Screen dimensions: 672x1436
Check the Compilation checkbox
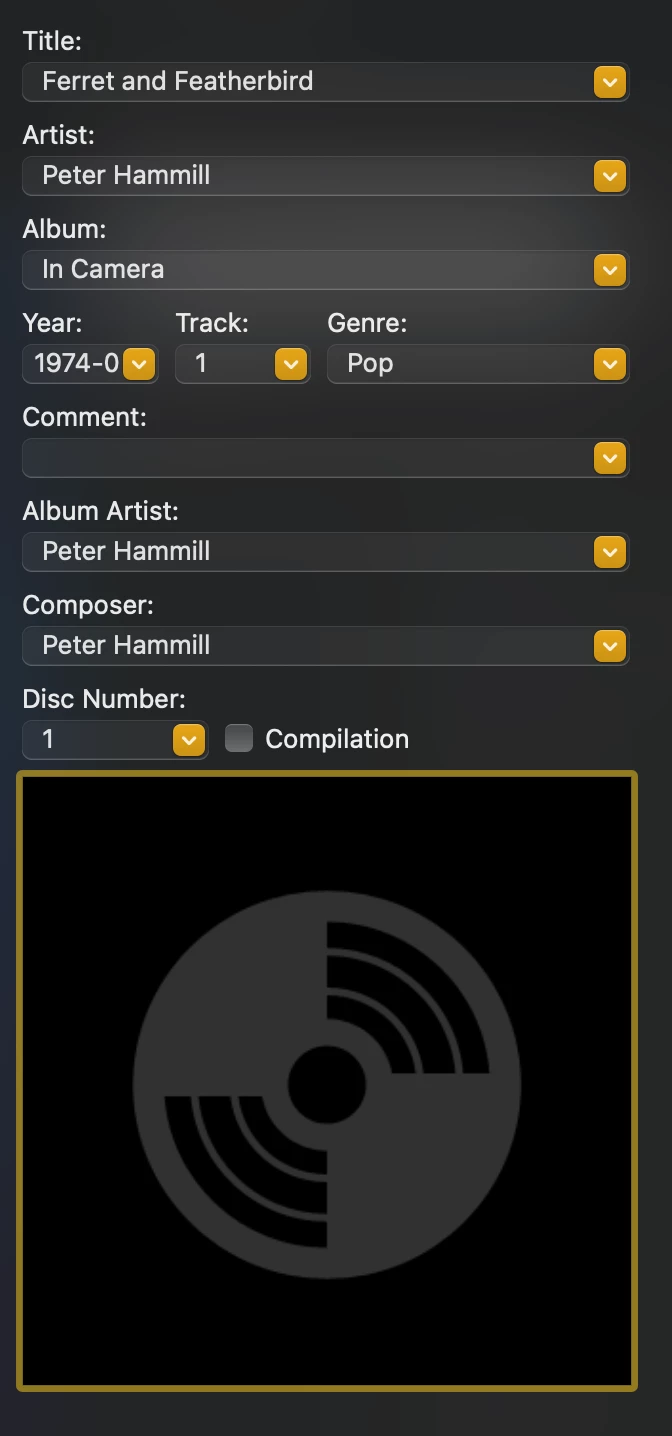239,738
